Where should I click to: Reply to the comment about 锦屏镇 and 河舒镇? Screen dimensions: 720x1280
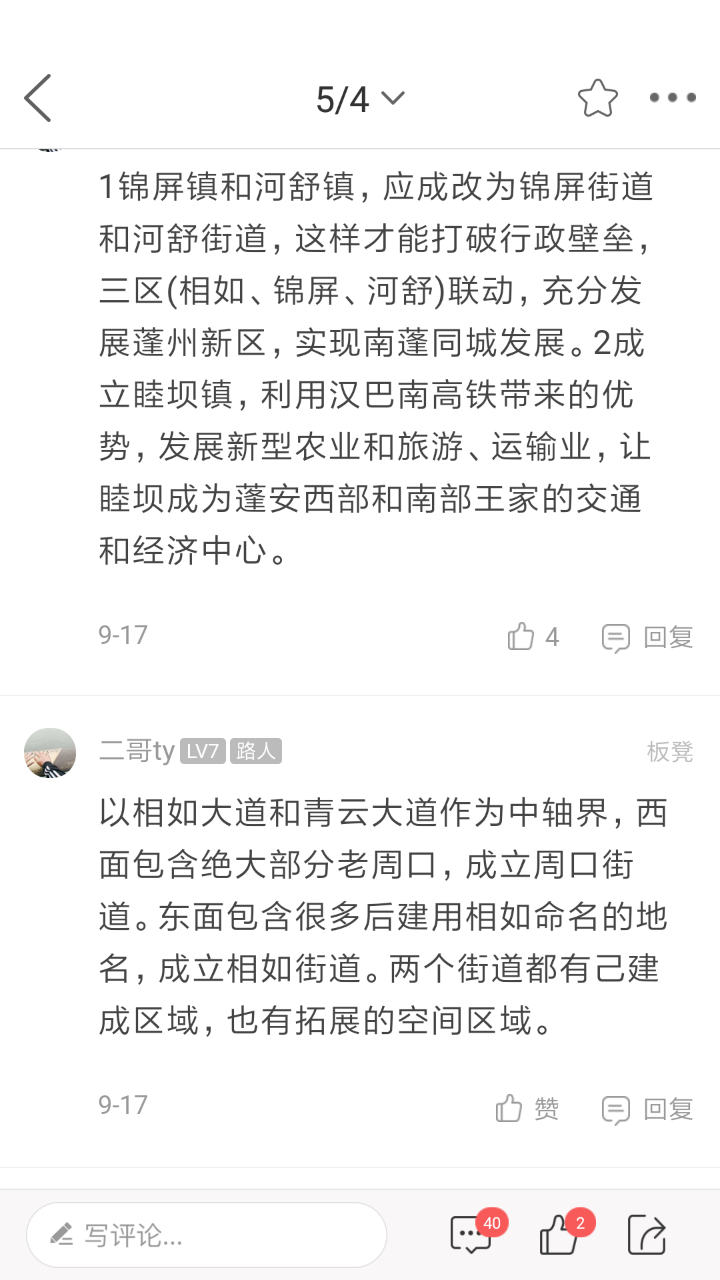(647, 637)
